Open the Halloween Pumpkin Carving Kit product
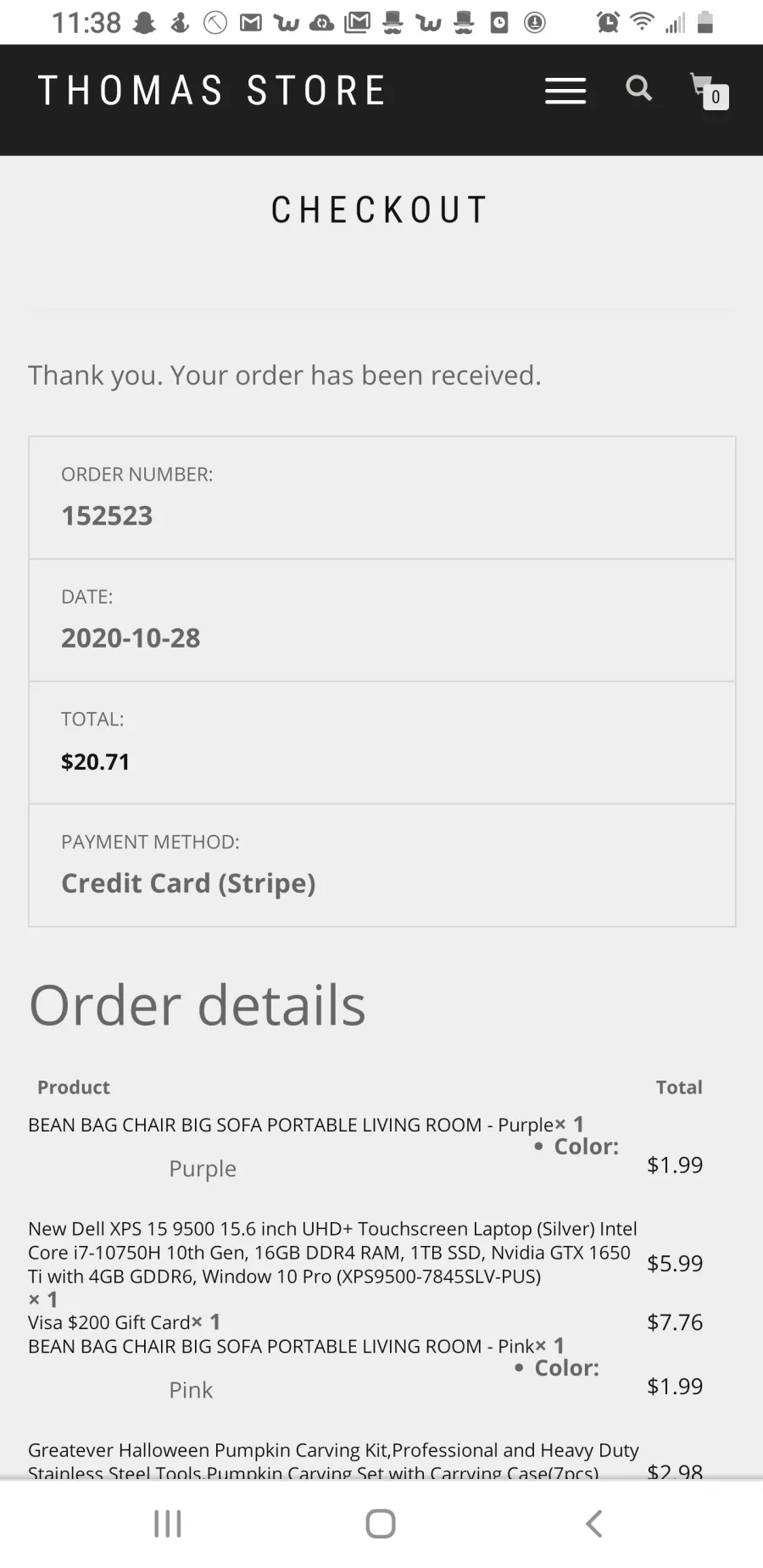The height and width of the screenshot is (1568, 763). pyautogui.click(x=333, y=1461)
